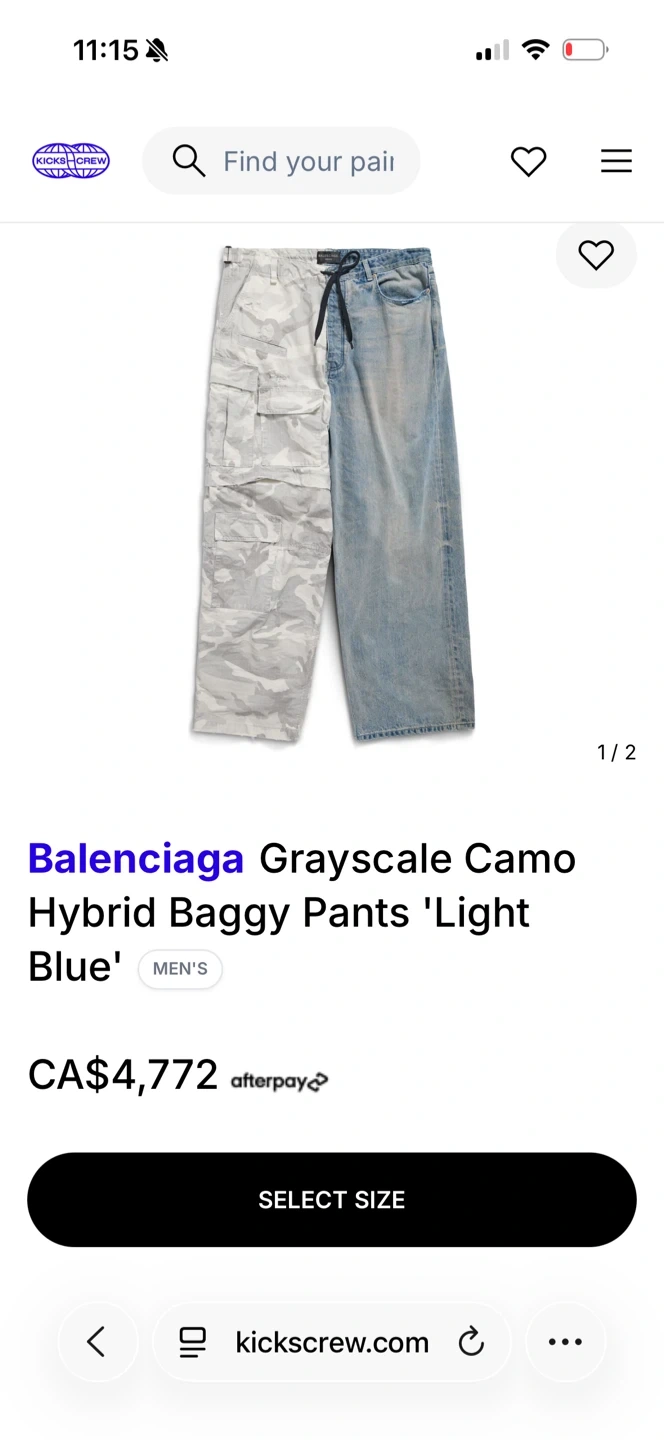Image resolution: width=664 pixels, height=1440 pixels.
Task: Go back in the browser
Action: coord(97,1342)
